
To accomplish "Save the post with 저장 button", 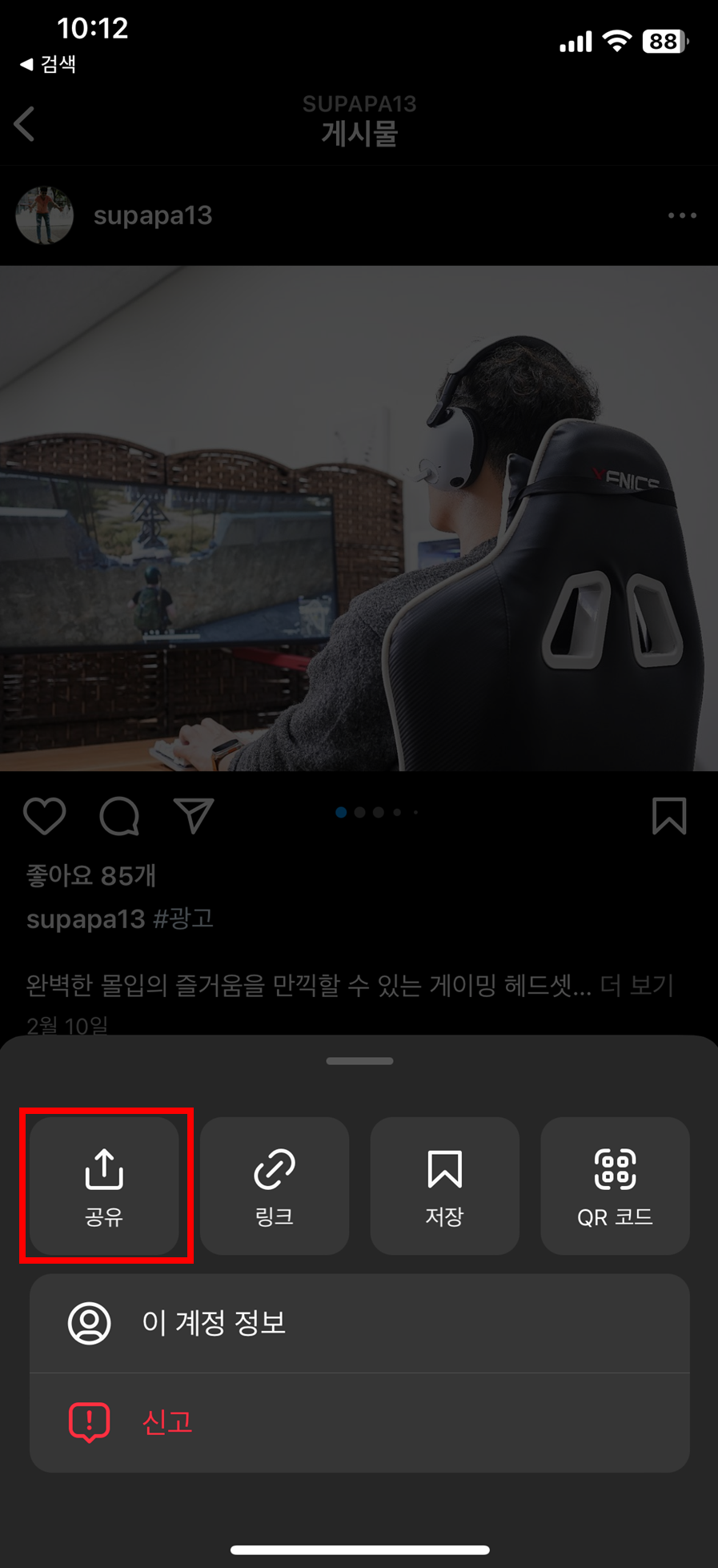I will [444, 1185].
